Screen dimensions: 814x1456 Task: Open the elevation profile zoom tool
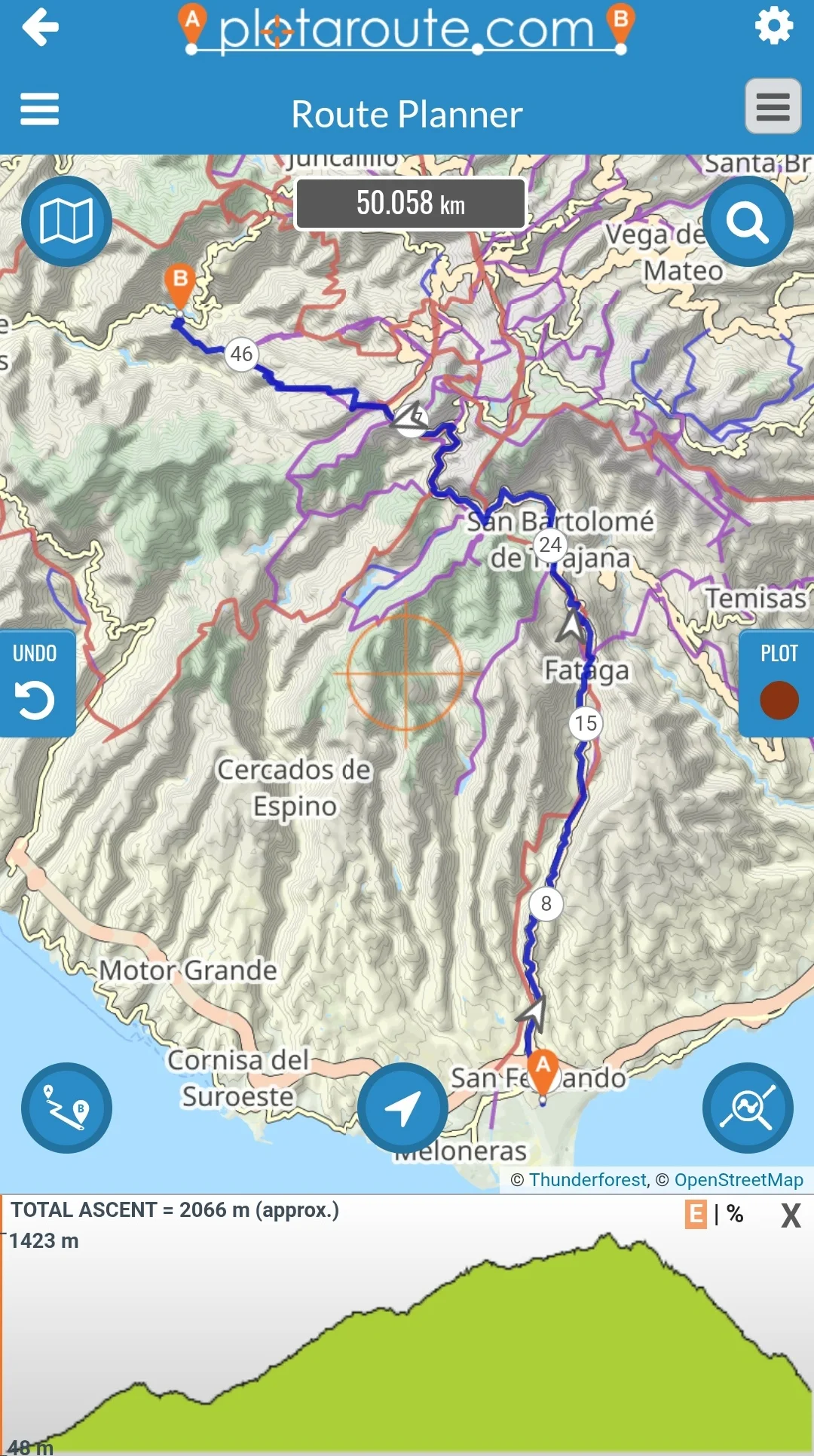click(x=748, y=1108)
